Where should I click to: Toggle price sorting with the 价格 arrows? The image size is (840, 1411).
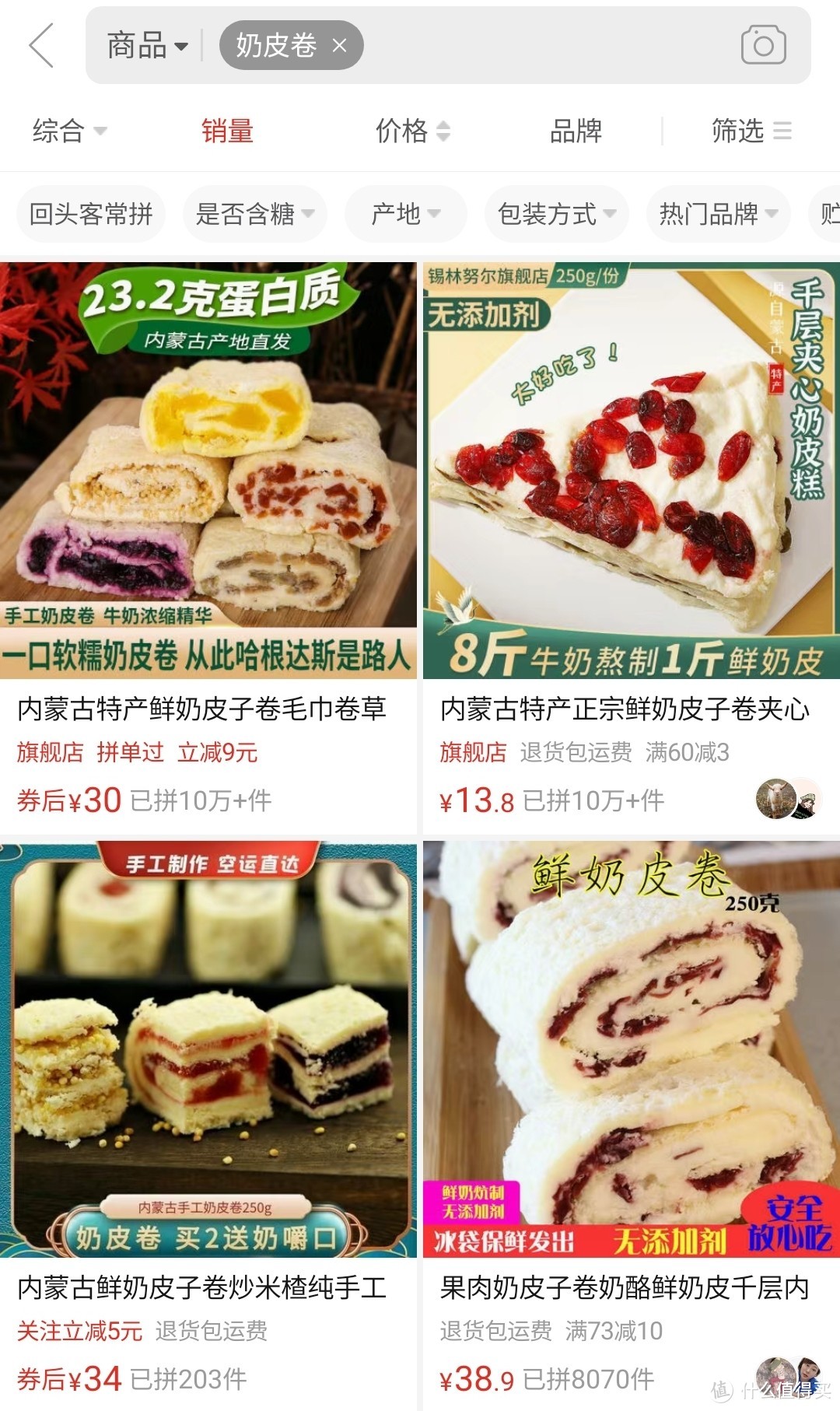click(412, 131)
